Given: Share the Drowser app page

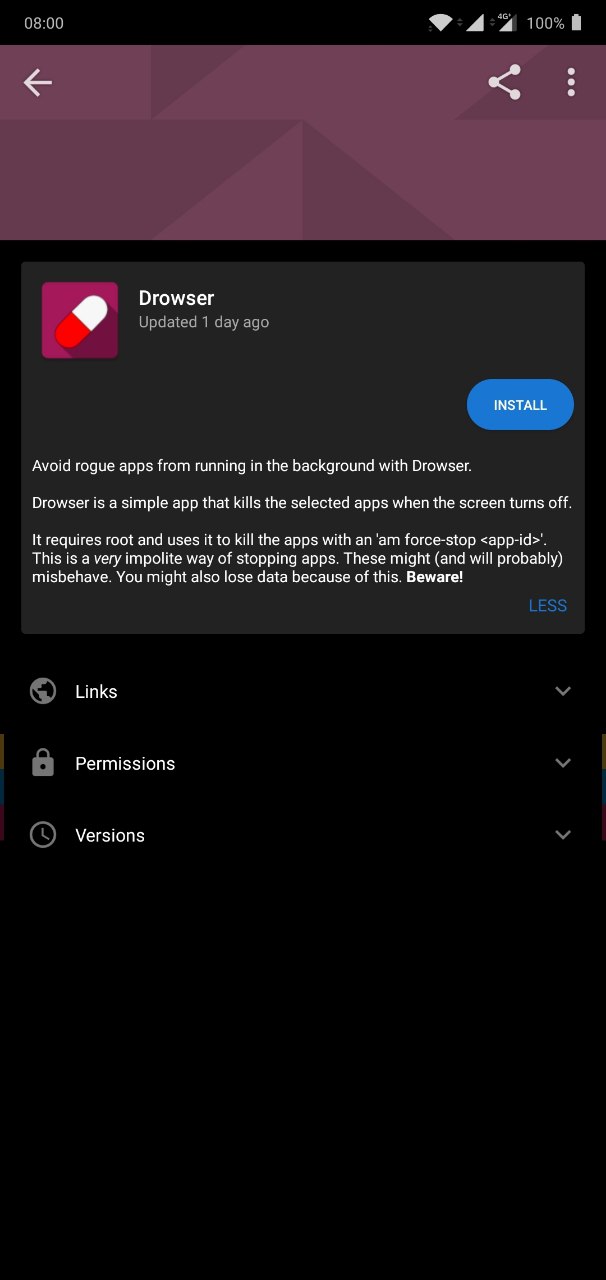Looking at the screenshot, I should pyautogui.click(x=505, y=82).
